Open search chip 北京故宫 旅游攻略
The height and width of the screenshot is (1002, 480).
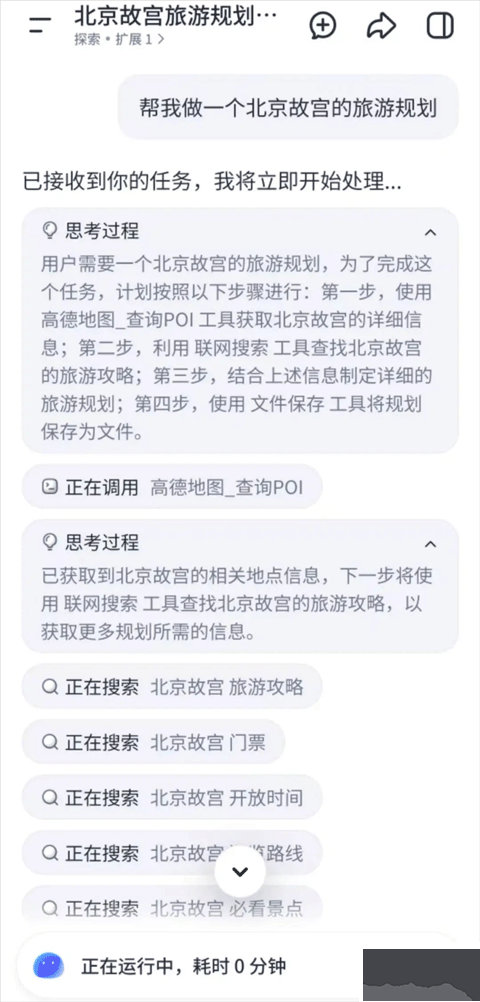(x=172, y=687)
